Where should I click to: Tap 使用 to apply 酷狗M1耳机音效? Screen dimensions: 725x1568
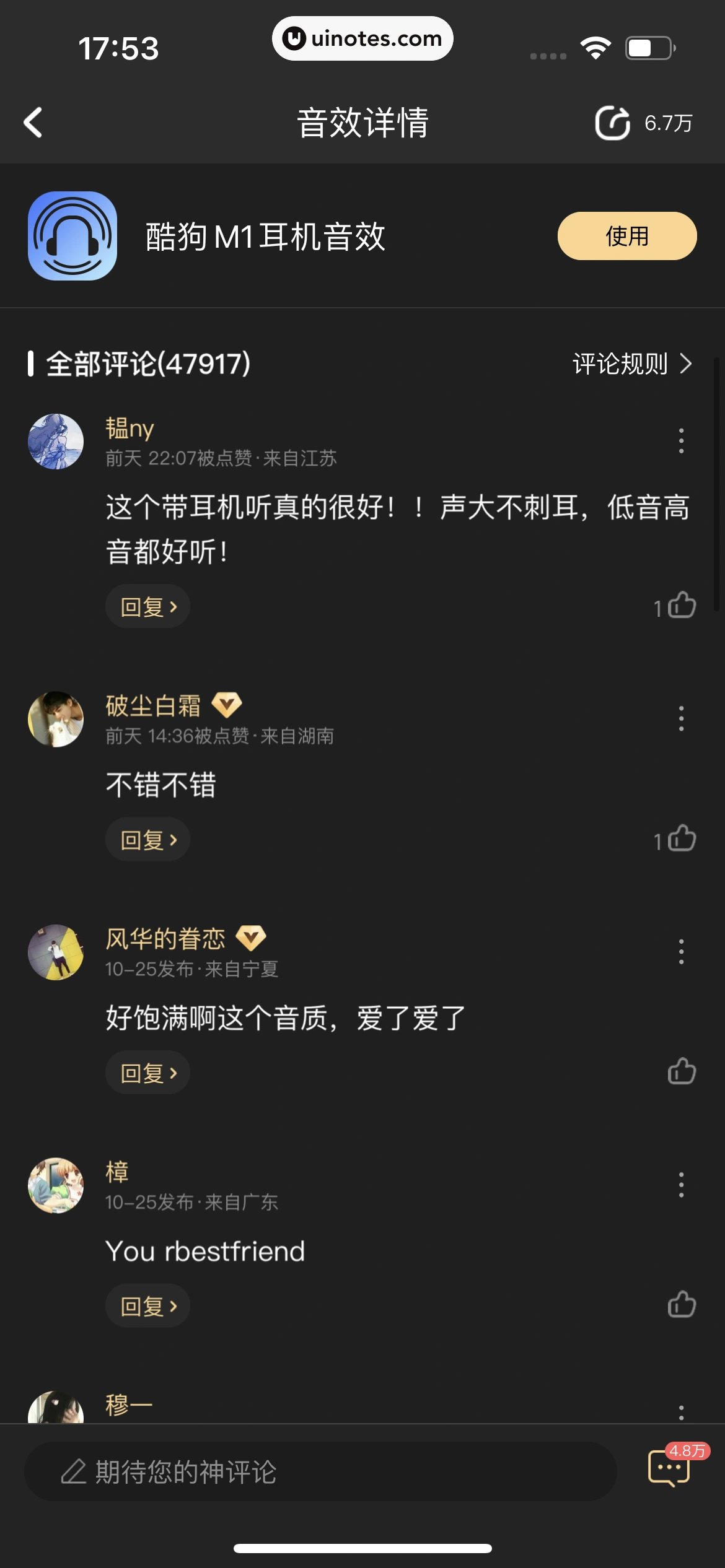click(x=626, y=236)
